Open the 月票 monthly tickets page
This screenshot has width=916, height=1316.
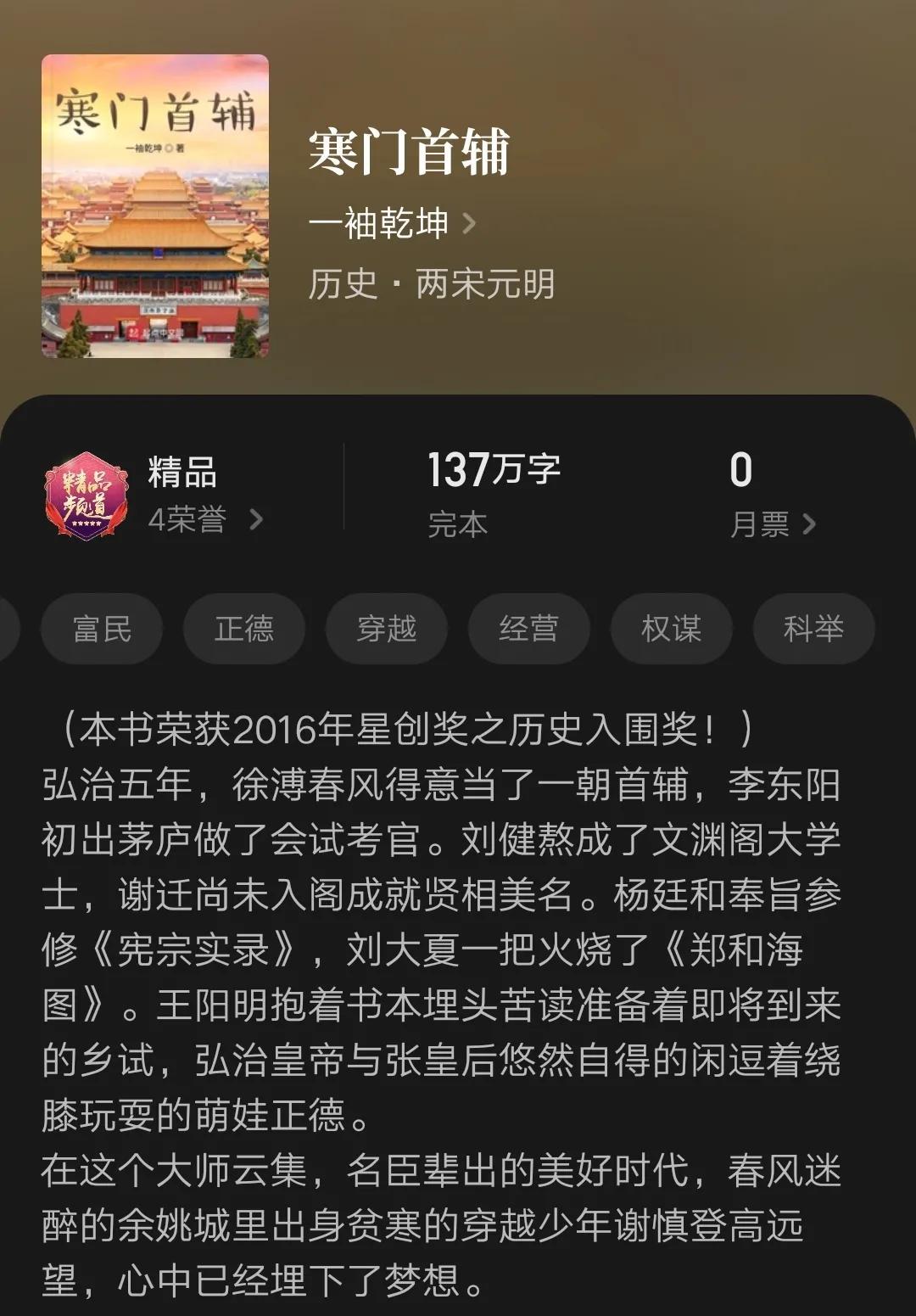pos(772,524)
